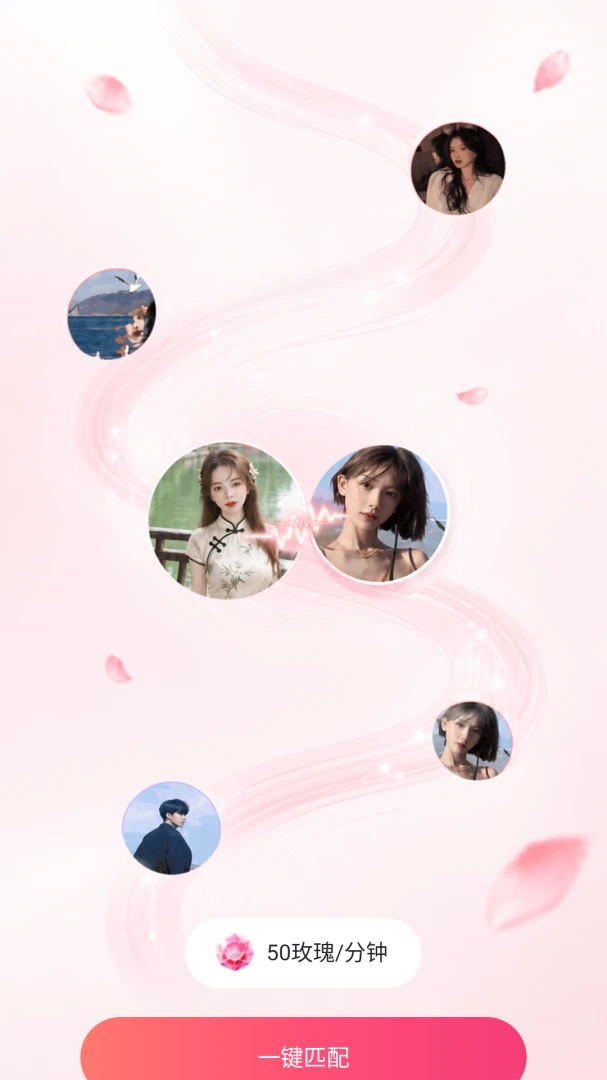The height and width of the screenshot is (1080, 607).
Task: Open the small short-haired woman avatar
Action: click(x=473, y=740)
